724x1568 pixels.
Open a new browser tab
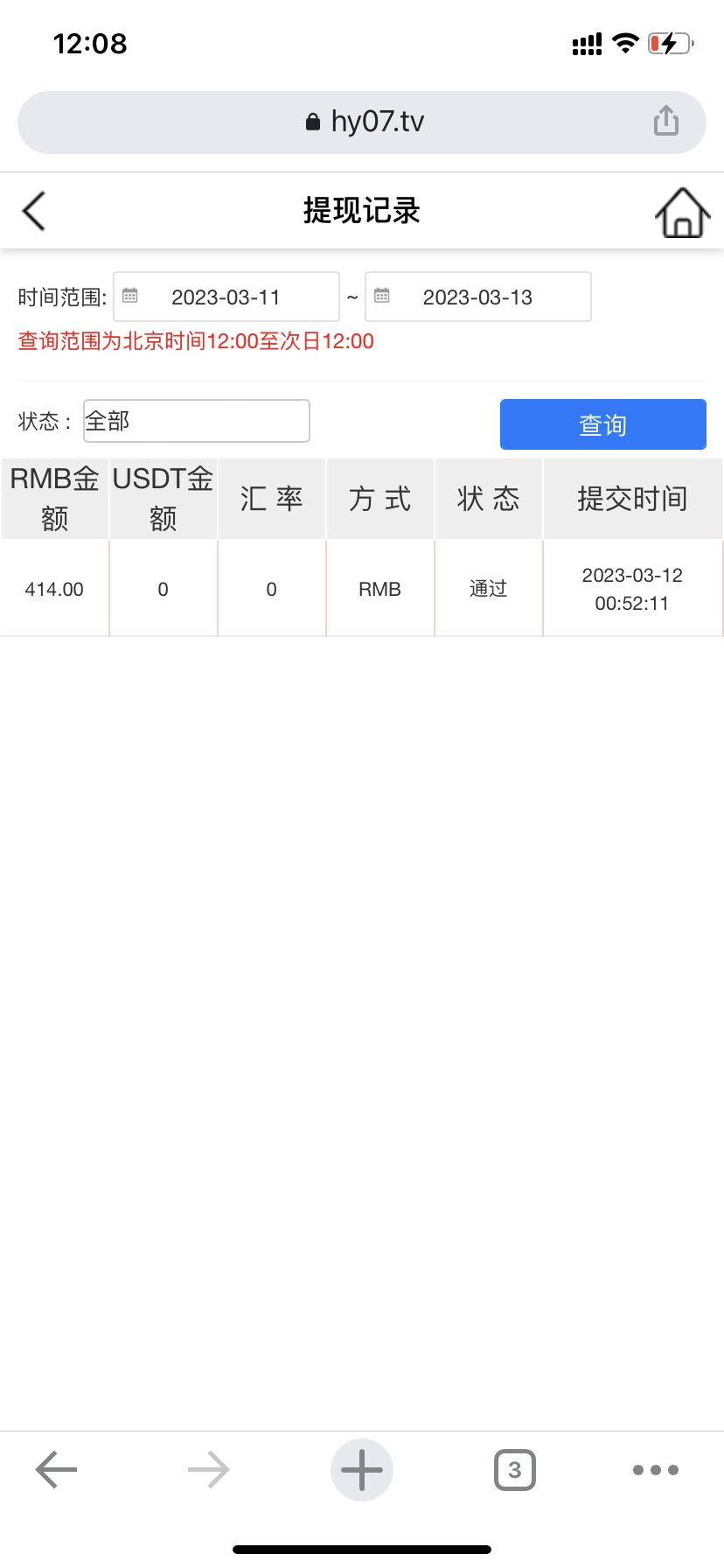pyautogui.click(x=362, y=1469)
